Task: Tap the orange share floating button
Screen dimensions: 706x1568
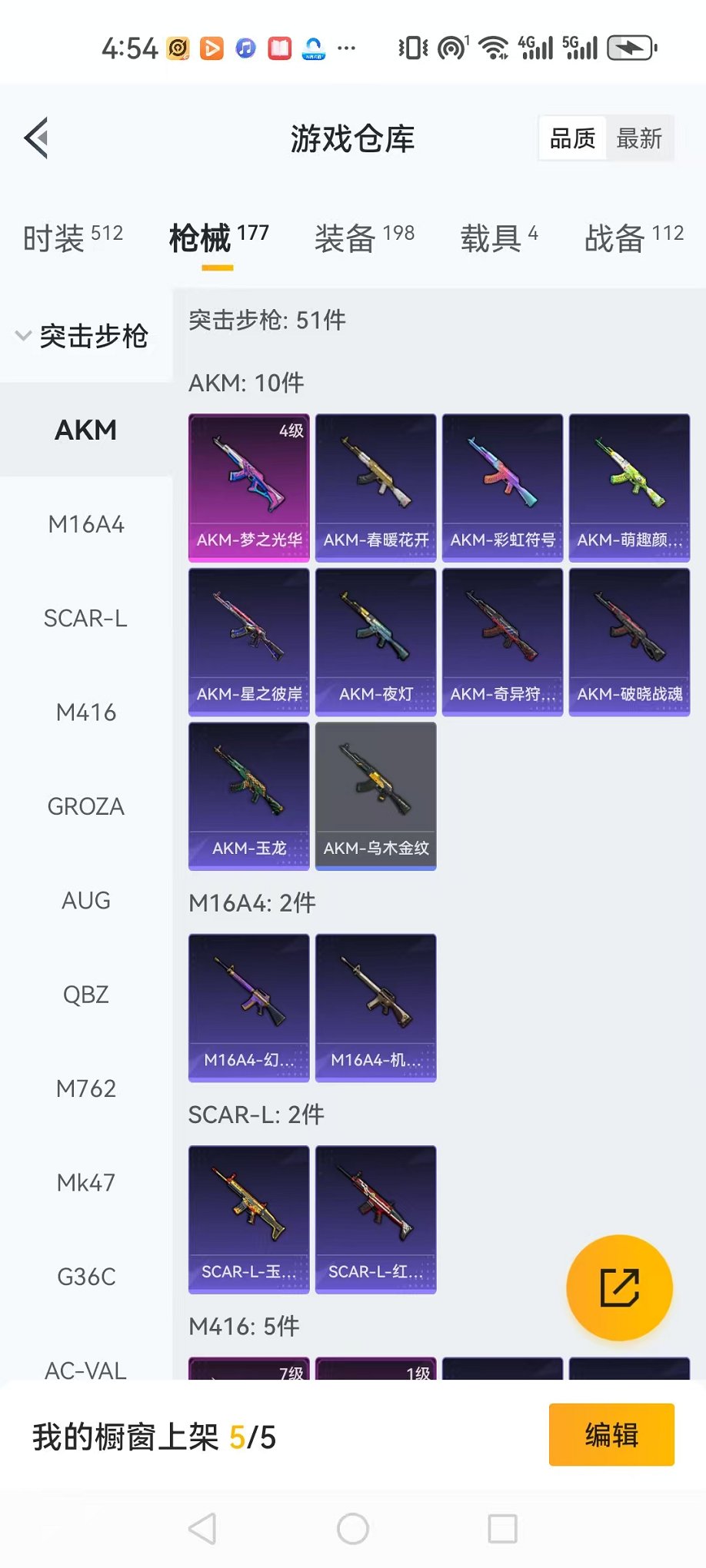Action: tap(619, 1287)
